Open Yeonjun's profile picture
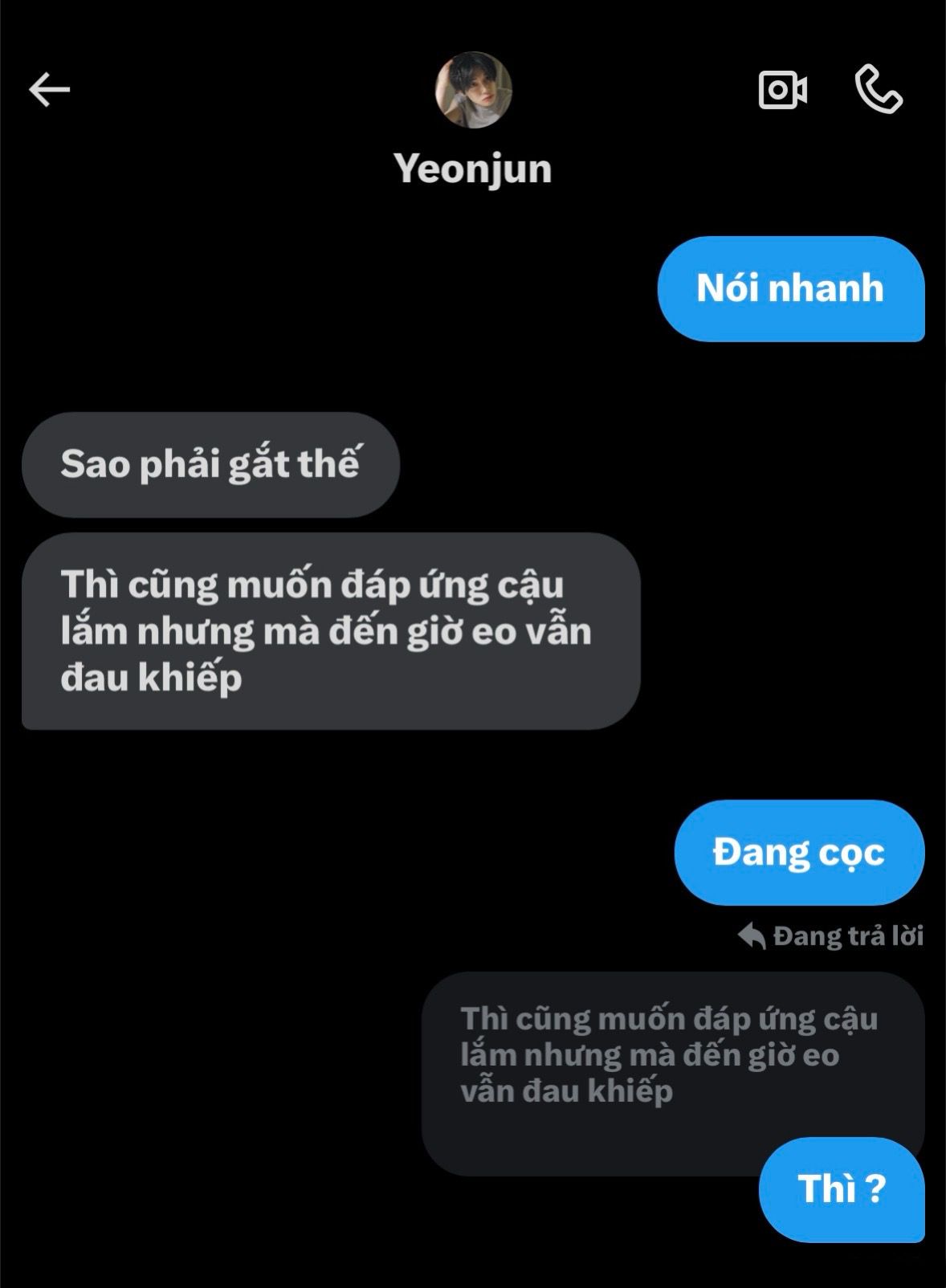Viewport: 946px width, 1288px height. 474,91
